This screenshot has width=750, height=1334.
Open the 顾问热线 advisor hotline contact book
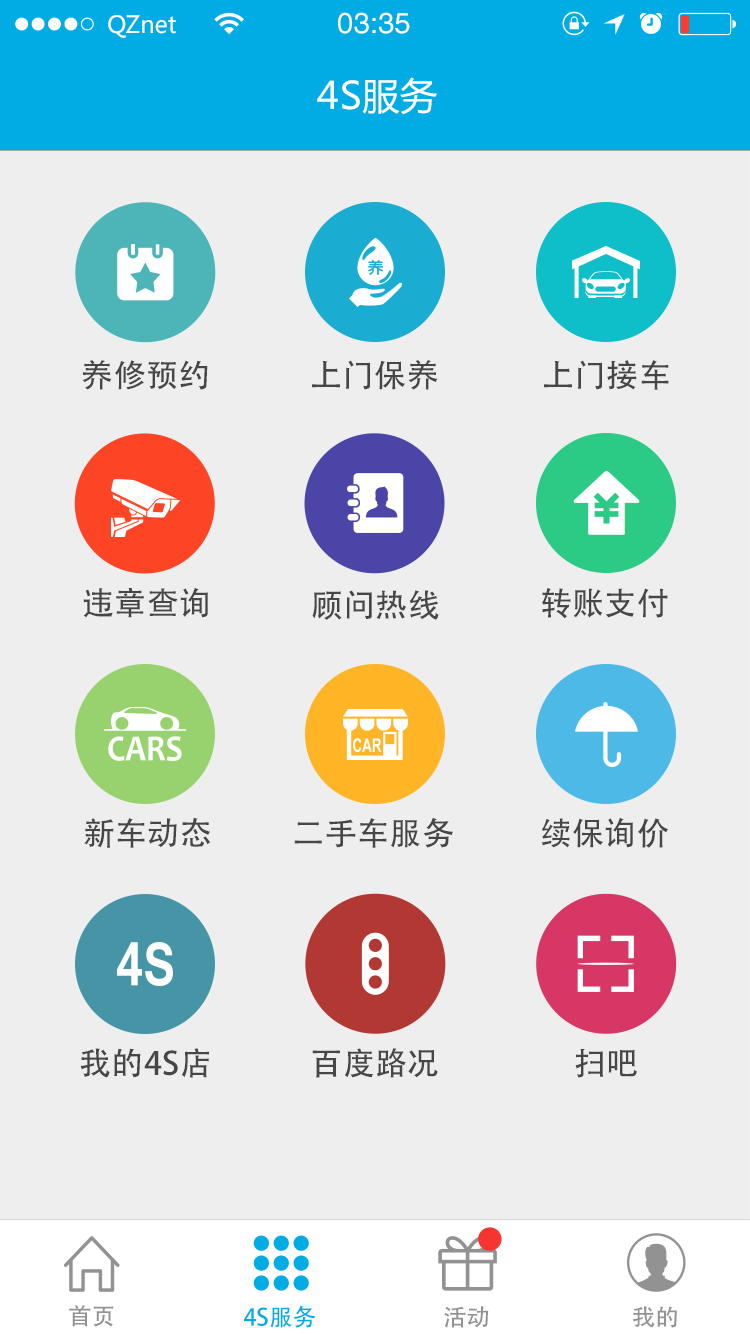coord(375,503)
